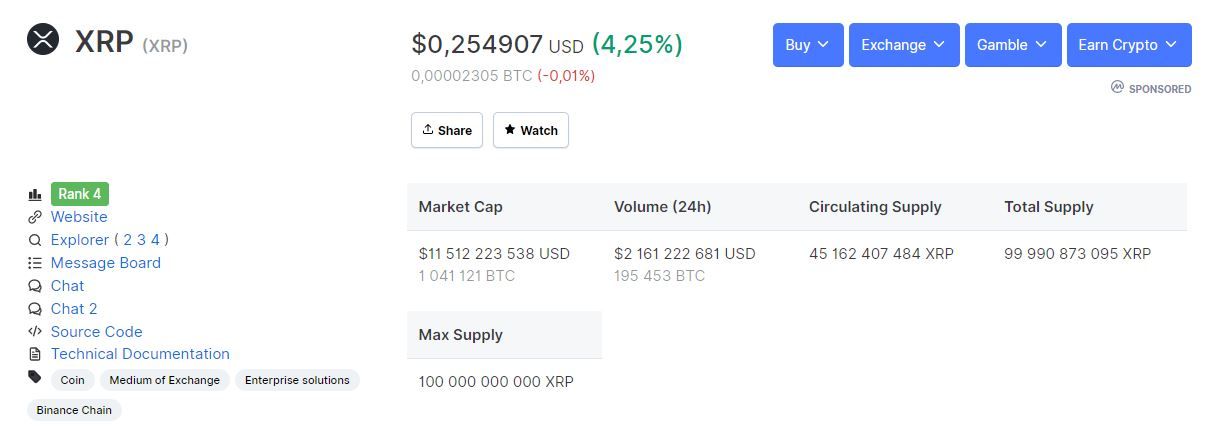Image resolution: width=1230 pixels, height=427 pixels.
Task: Visit the Message Board link
Action: click(105, 263)
